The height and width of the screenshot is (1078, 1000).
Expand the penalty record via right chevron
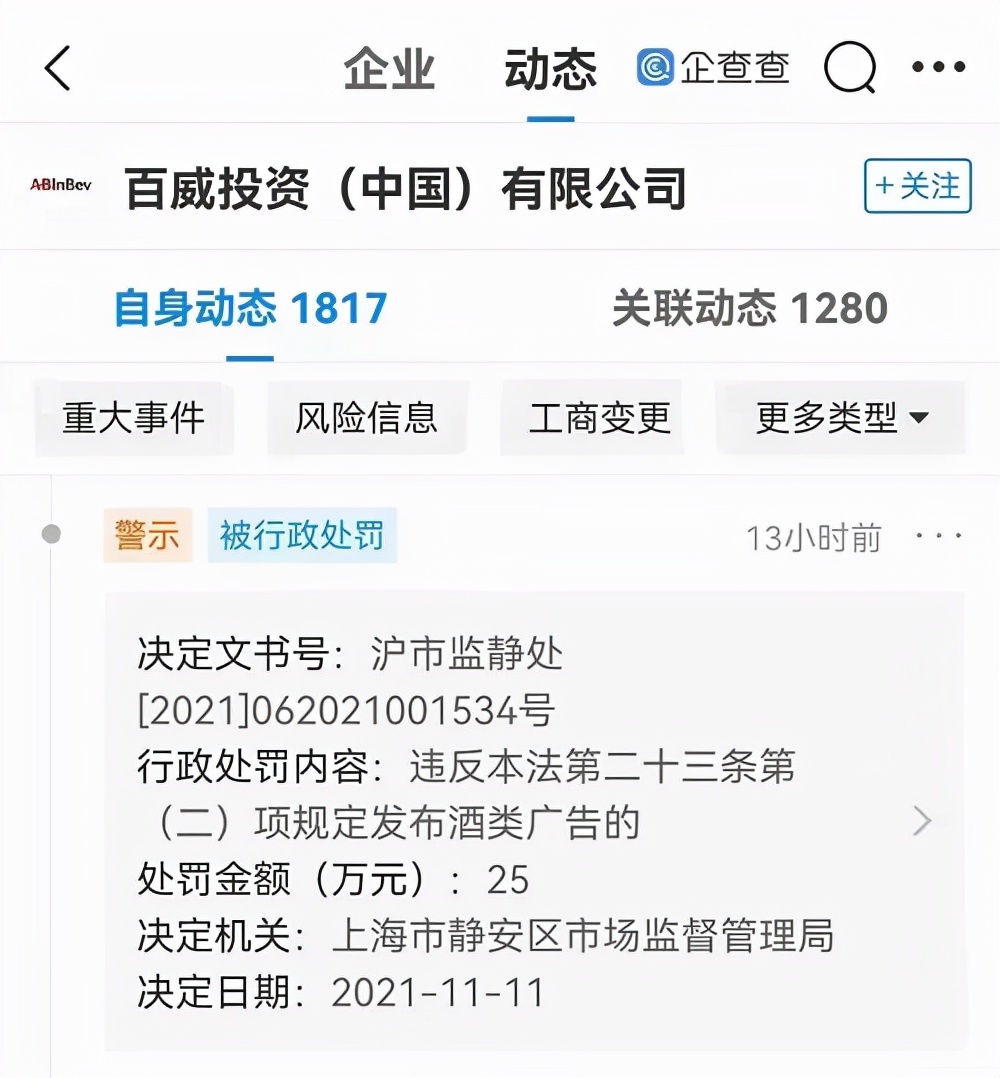[921, 820]
